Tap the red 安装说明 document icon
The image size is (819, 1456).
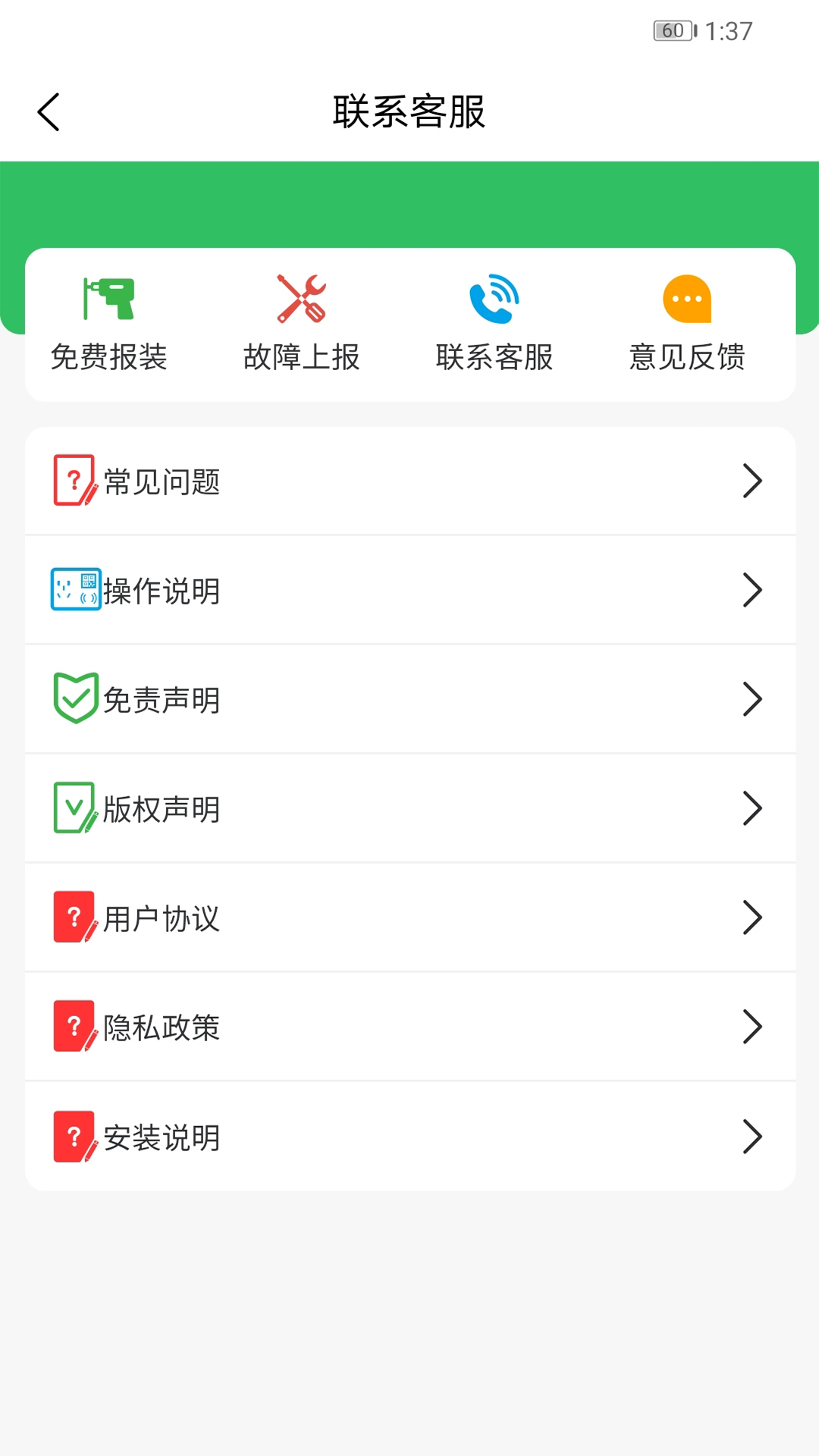pos(74,1137)
